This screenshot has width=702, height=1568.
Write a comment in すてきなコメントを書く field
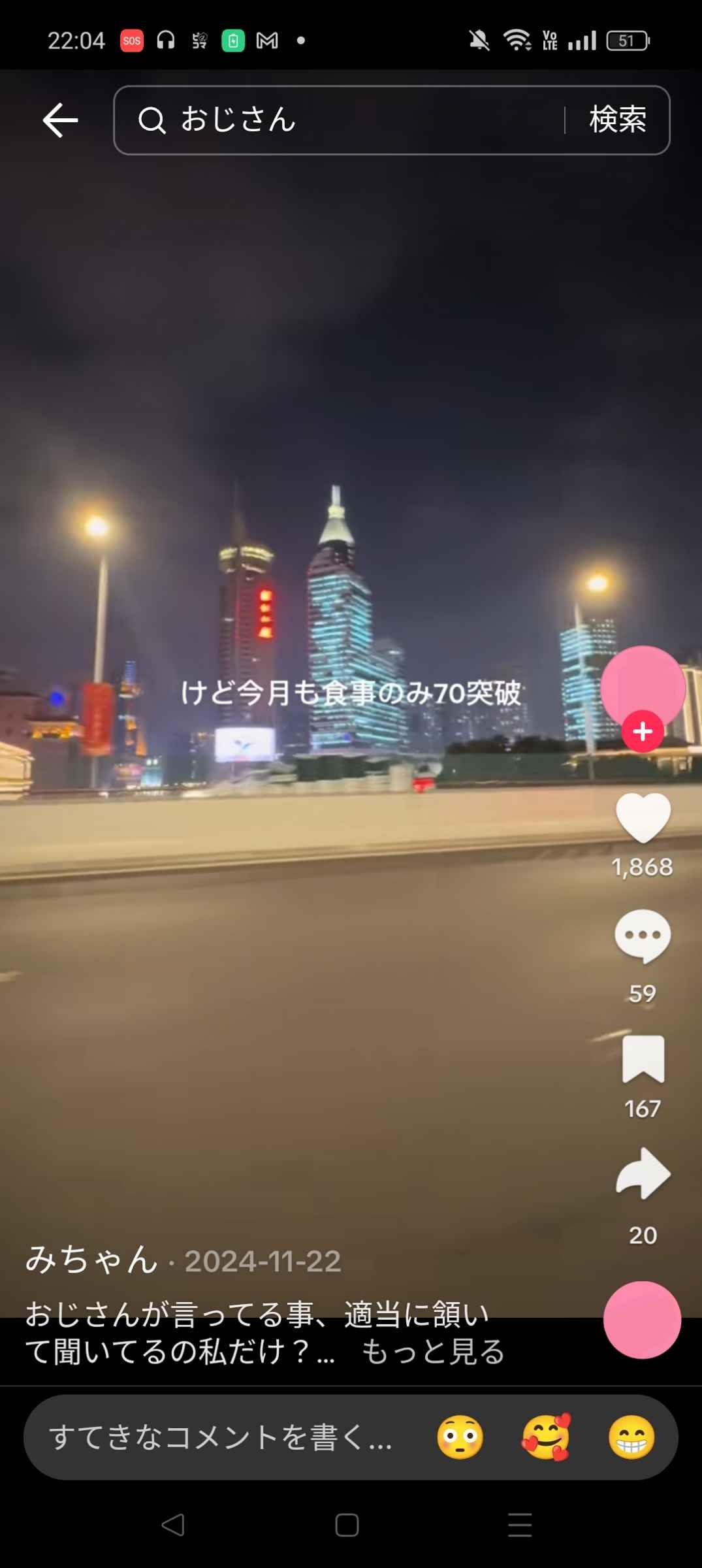point(222,1437)
